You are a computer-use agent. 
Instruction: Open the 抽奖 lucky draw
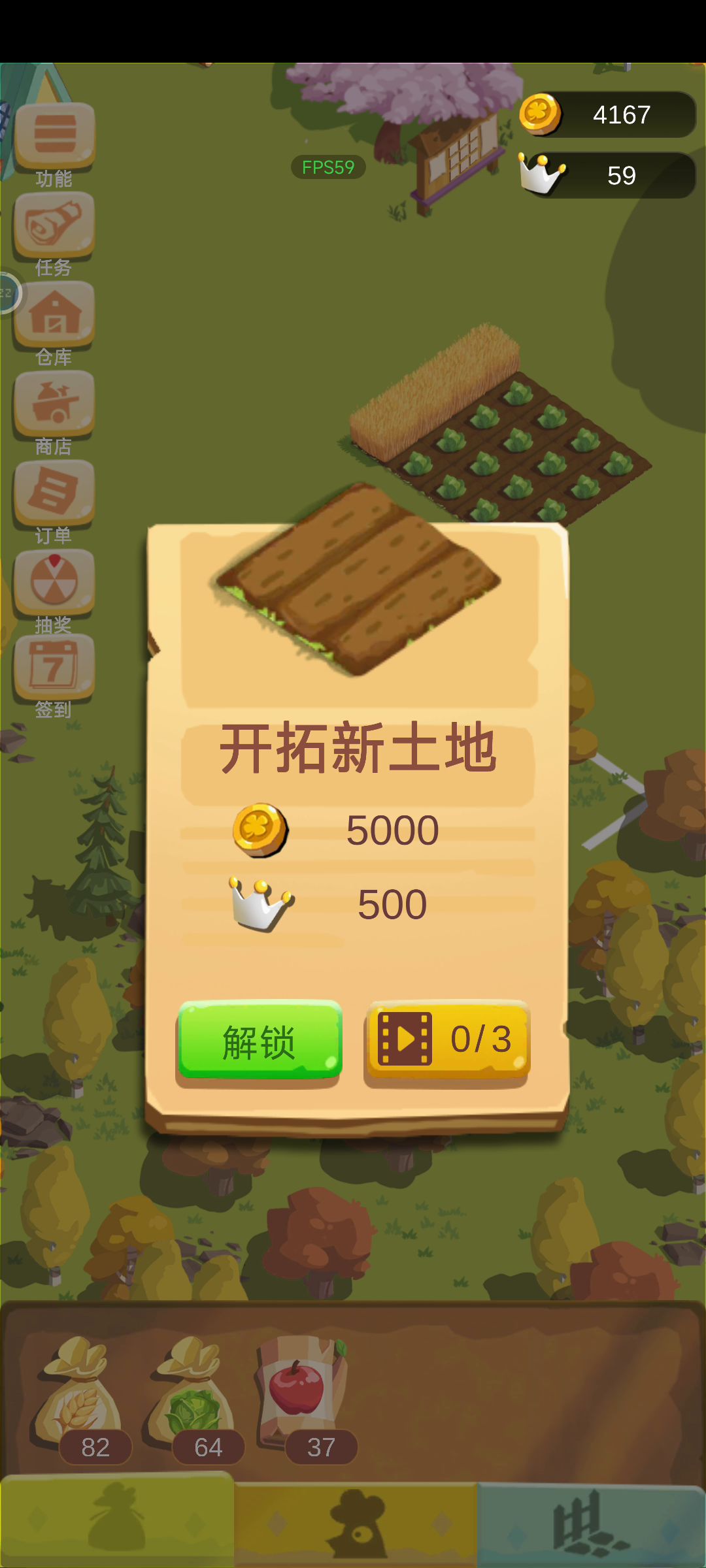pyautogui.click(x=54, y=583)
